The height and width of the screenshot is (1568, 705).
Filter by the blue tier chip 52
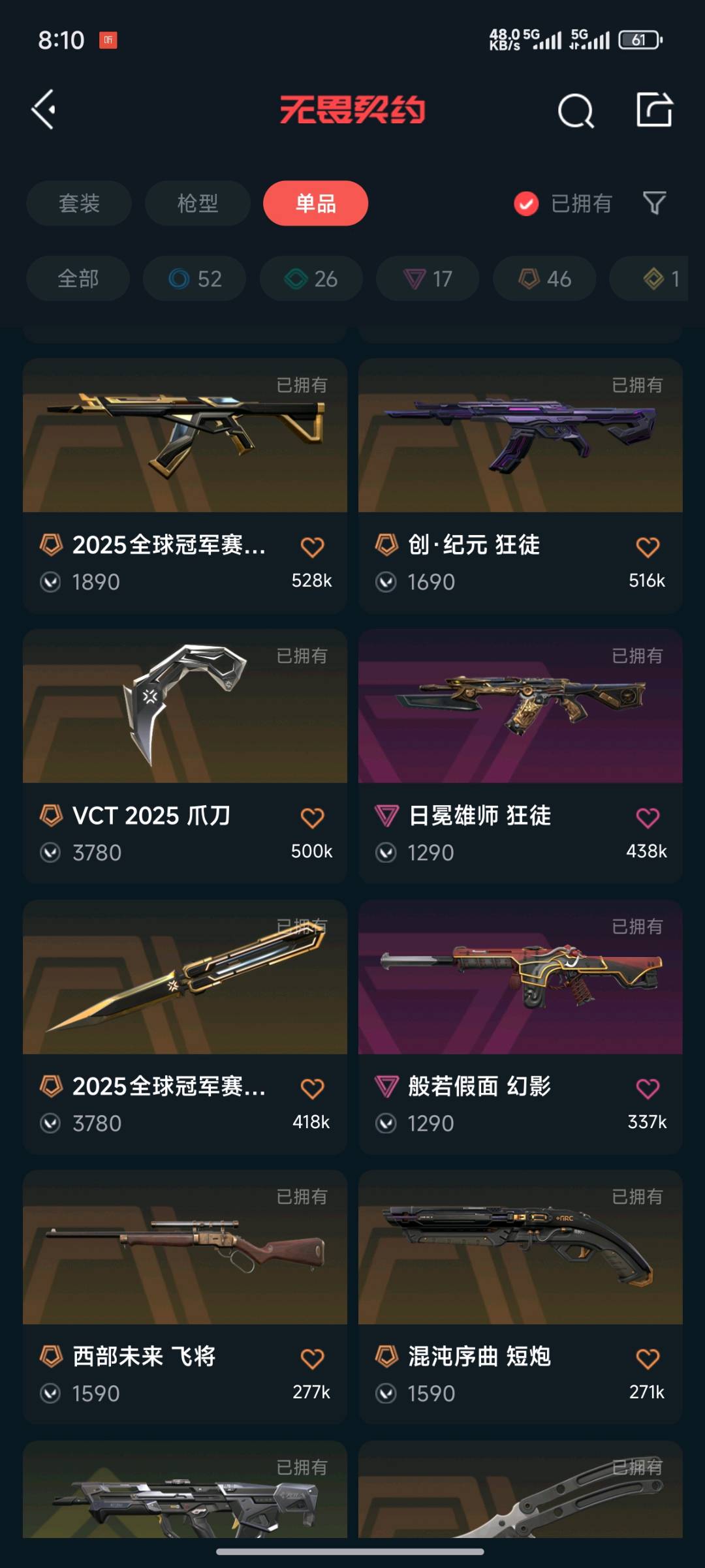(195, 279)
